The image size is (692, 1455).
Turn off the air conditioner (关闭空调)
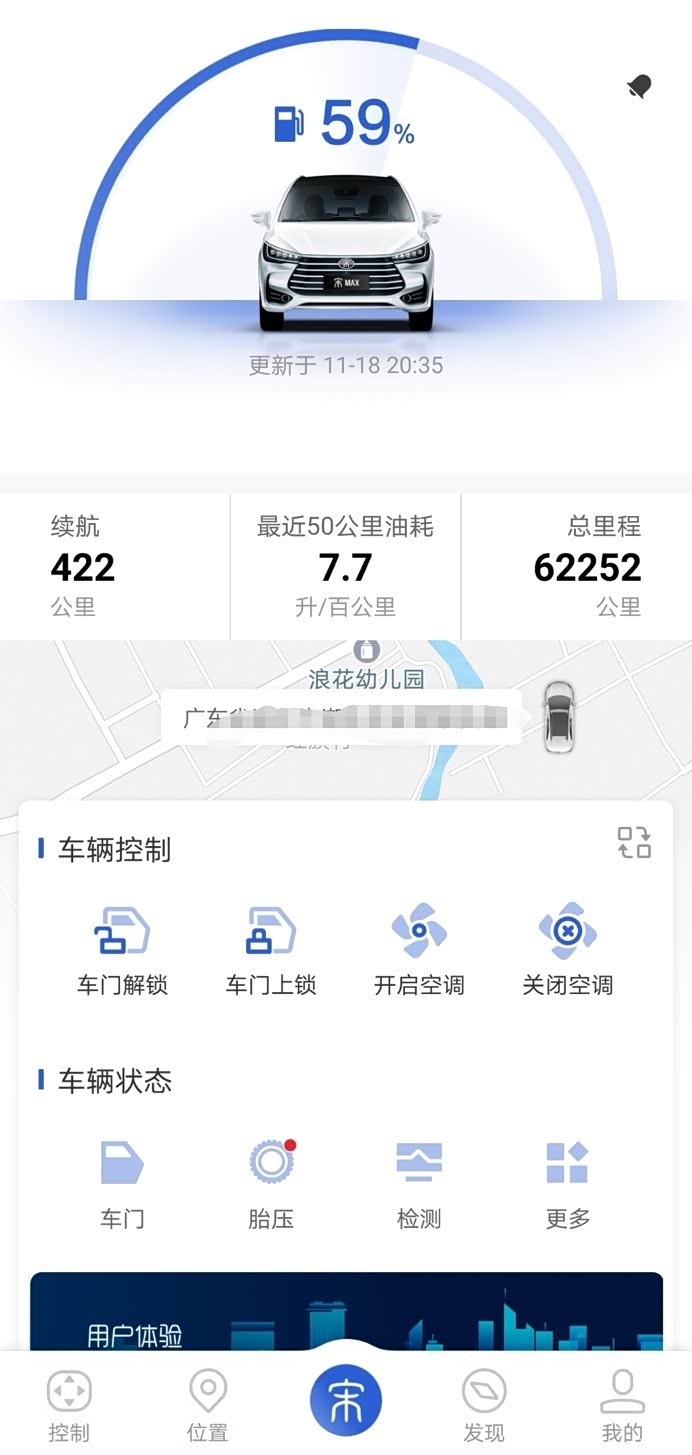(567, 948)
